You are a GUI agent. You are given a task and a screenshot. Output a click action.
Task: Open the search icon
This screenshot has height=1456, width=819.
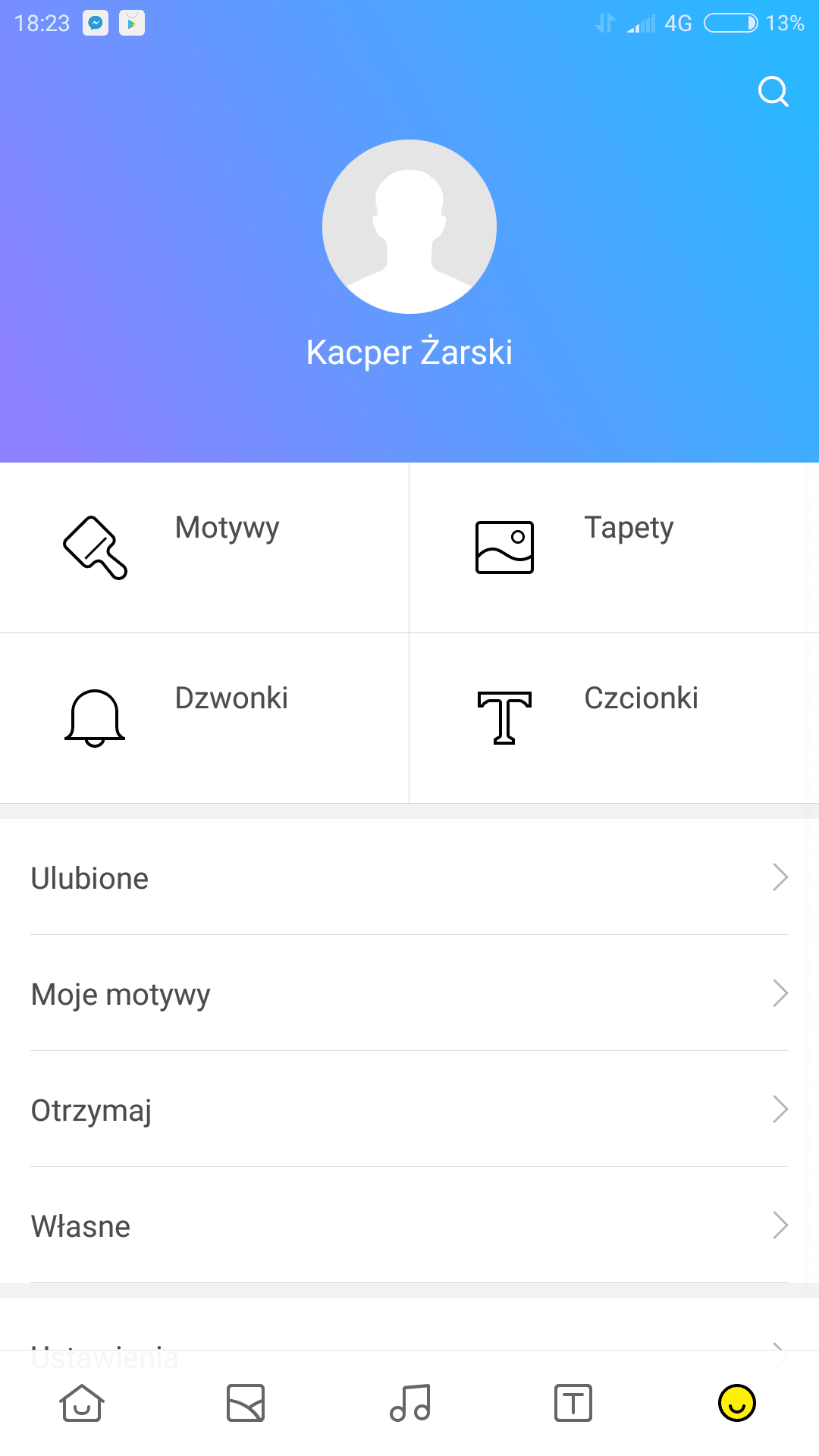(773, 92)
